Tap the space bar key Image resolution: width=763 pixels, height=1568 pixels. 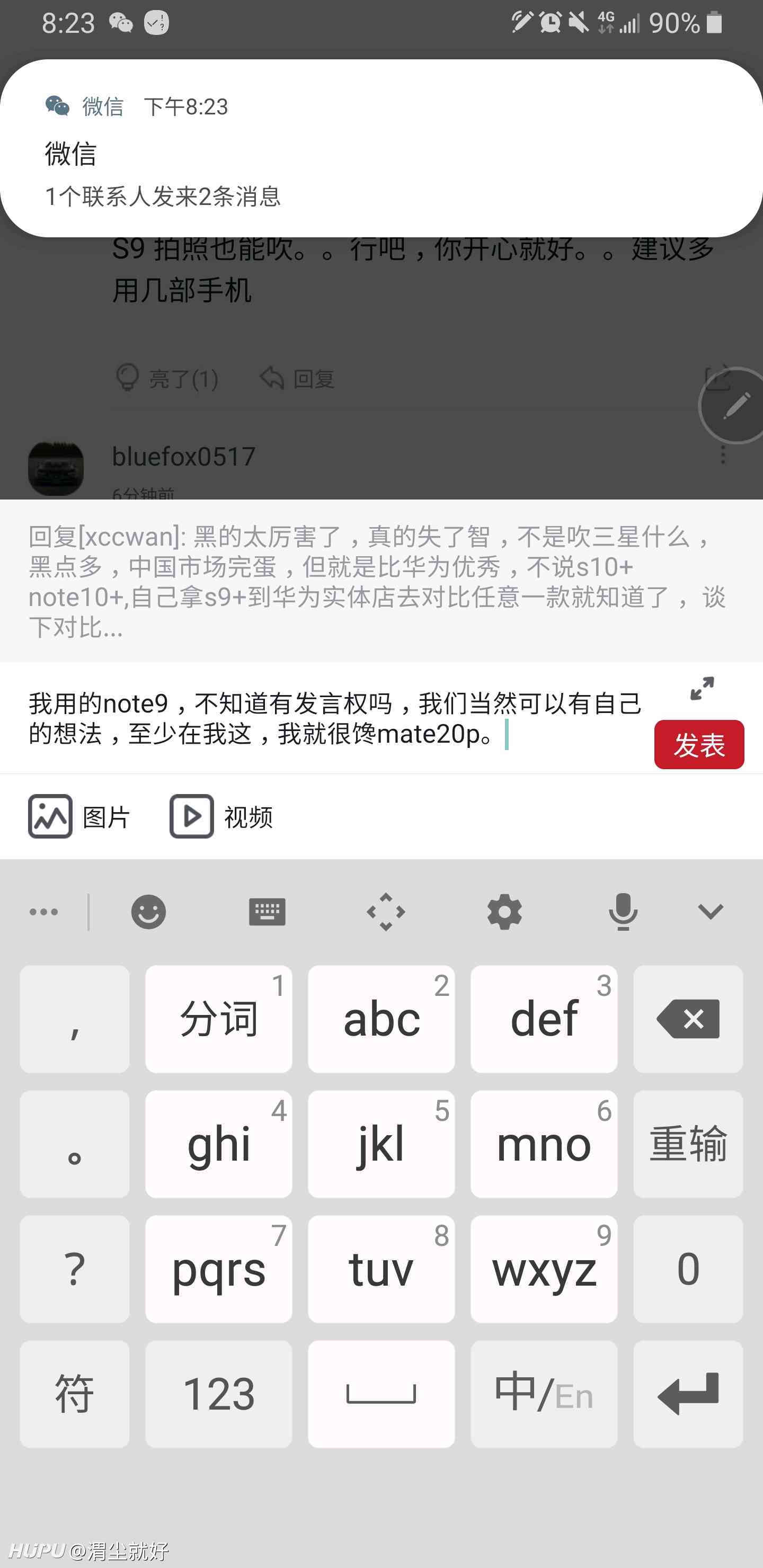381,1394
